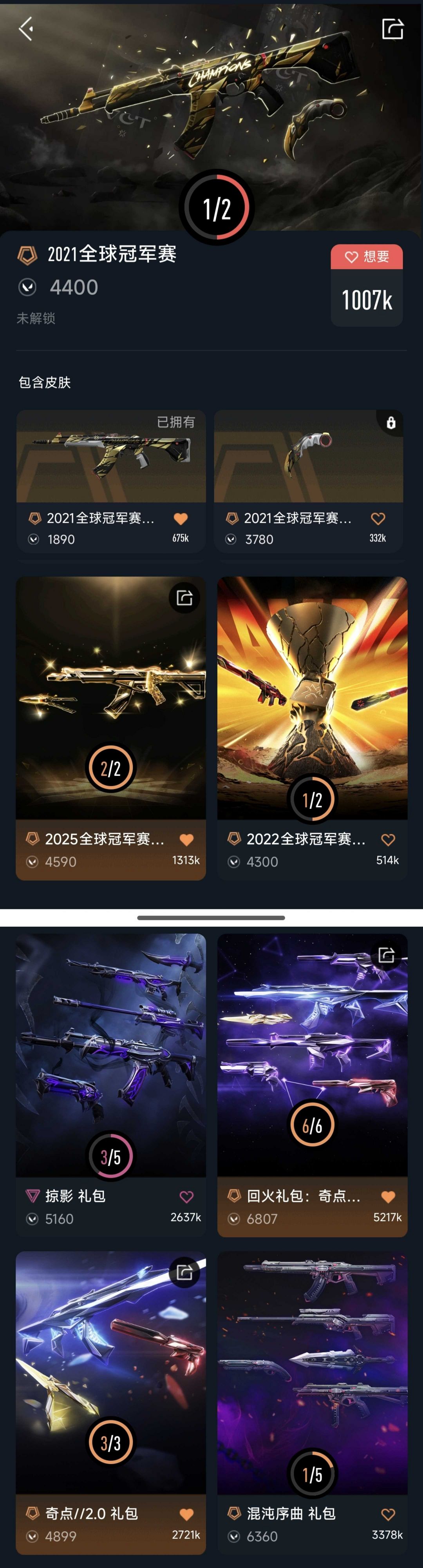The height and width of the screenshot is (1568, 423).
Task: Share the 2025全球冠军赛 bundle
Action: 184,598
